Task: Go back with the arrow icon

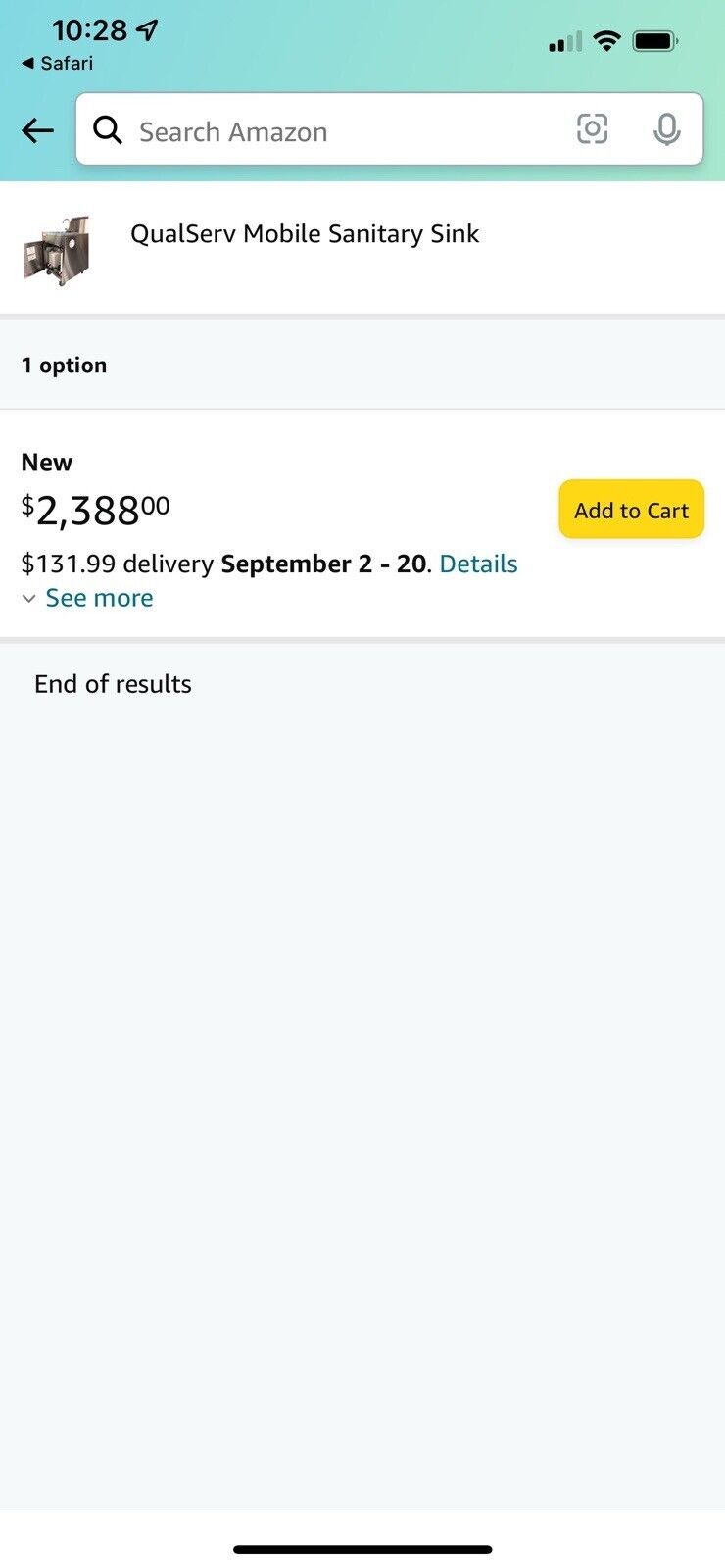Action: tap(37, 130)
